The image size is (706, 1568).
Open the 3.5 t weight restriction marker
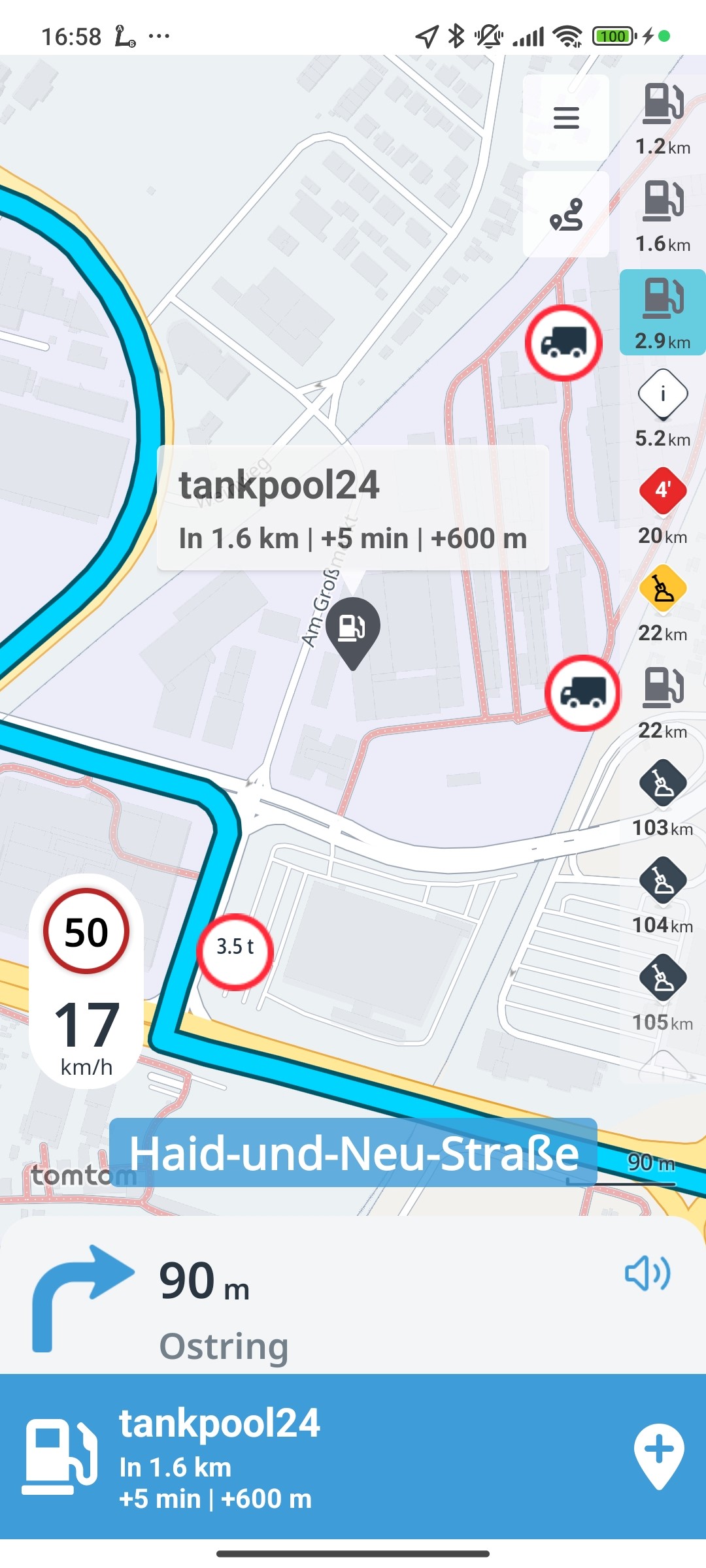(235, 951)
